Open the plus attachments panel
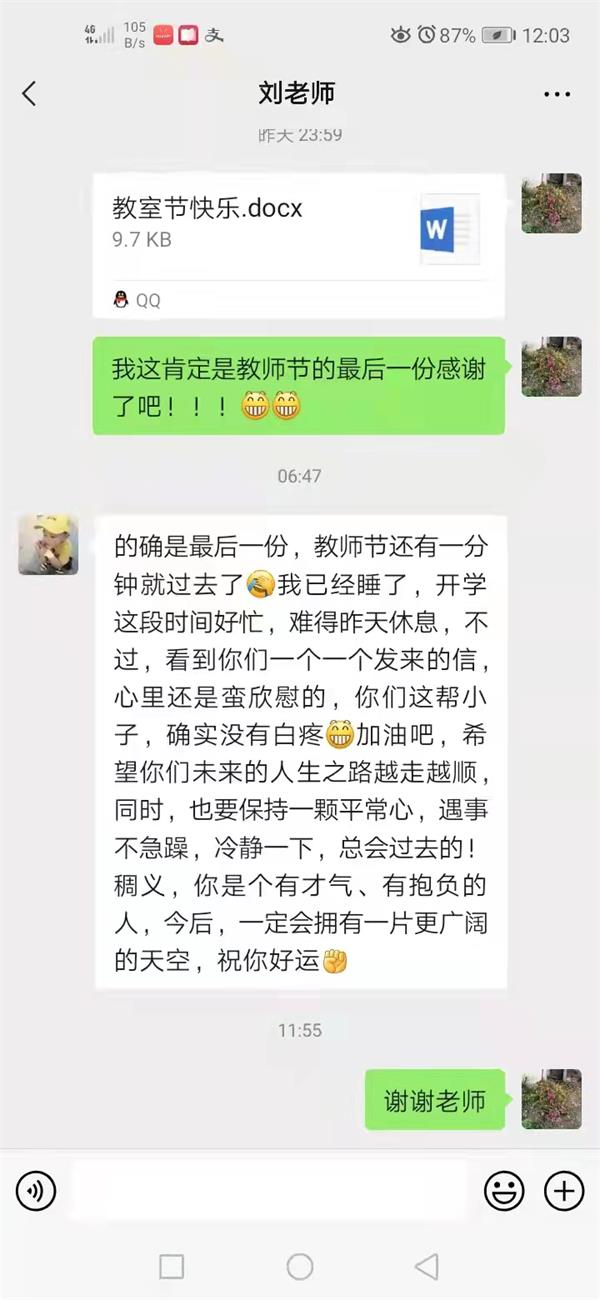Viewport: 600px width, 1300px height. point(563,1190)
